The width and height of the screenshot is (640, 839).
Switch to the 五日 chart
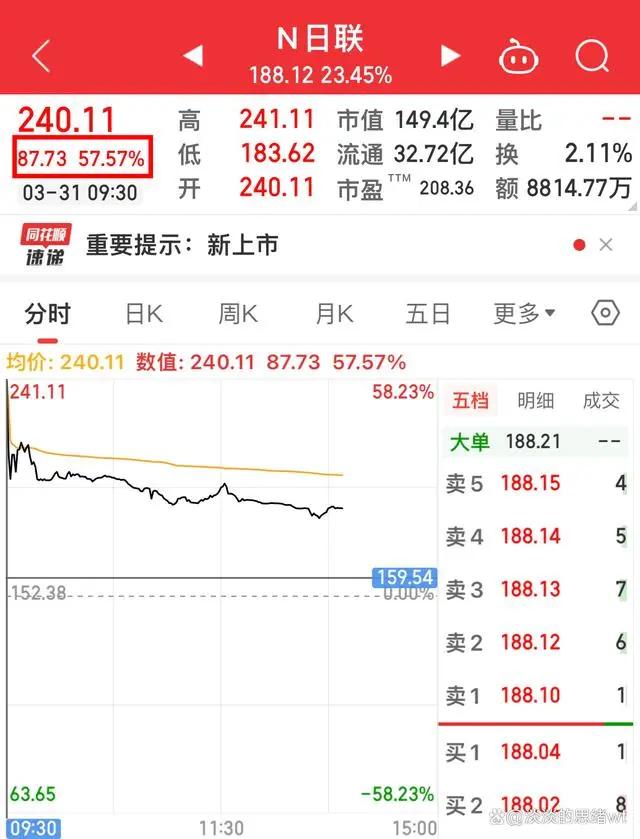click(428, 314)
